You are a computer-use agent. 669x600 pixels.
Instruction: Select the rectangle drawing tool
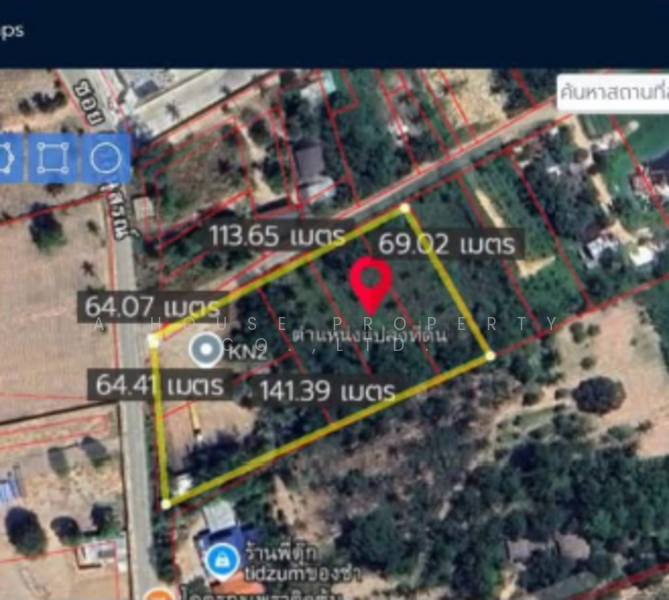pyautogui.click(x=54, y=158)
